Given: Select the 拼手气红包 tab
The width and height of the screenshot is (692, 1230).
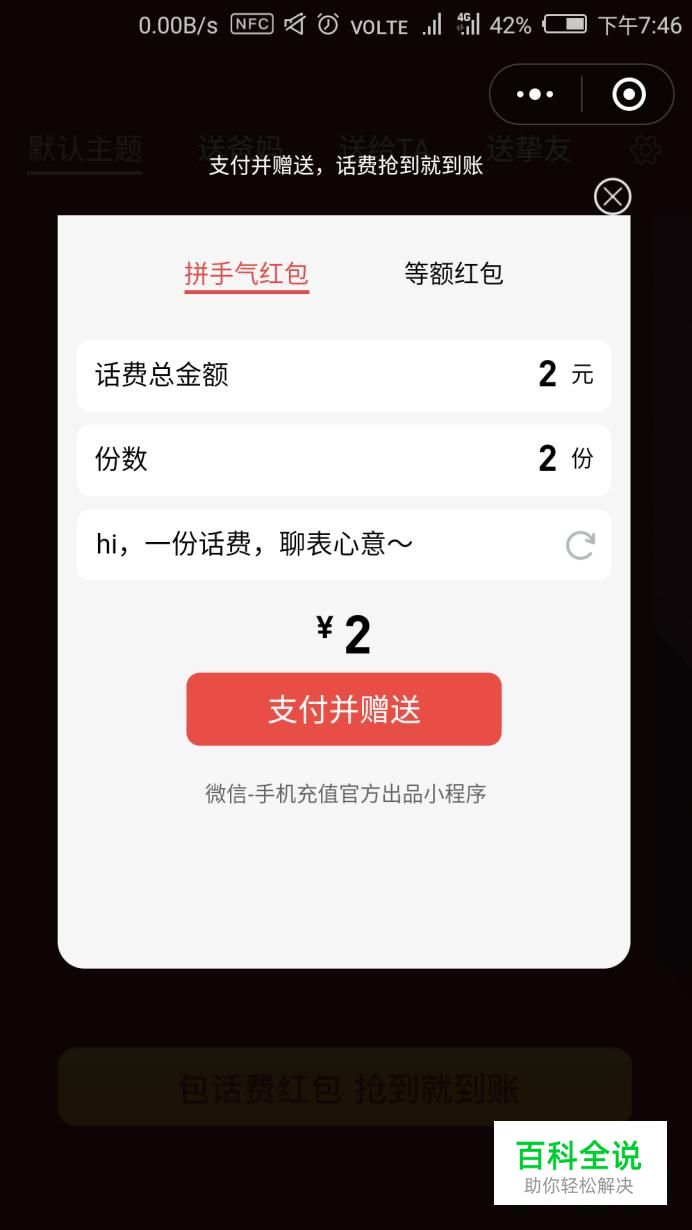Looking at the screenshot, I should point(246,273).
